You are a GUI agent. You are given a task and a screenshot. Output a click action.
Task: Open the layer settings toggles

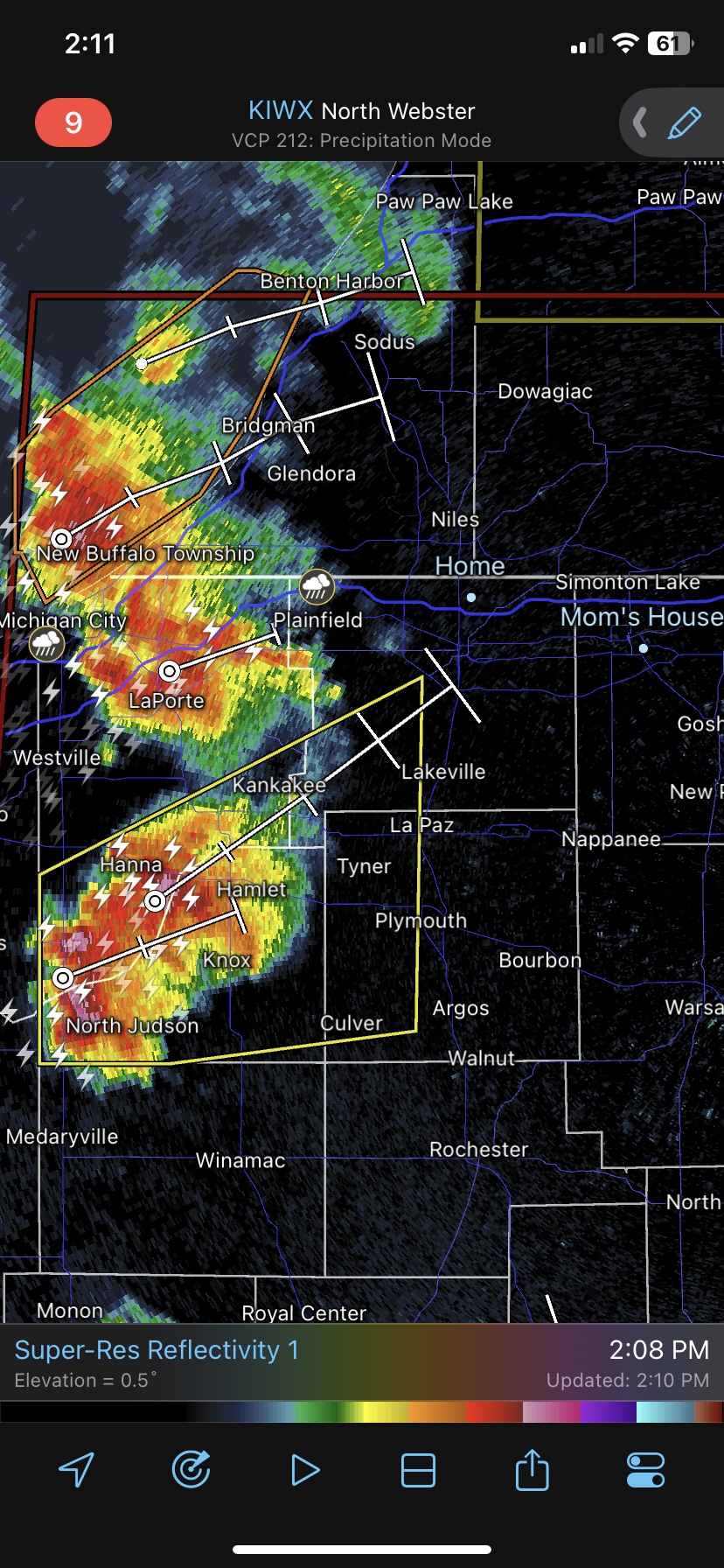point(646,1470)
